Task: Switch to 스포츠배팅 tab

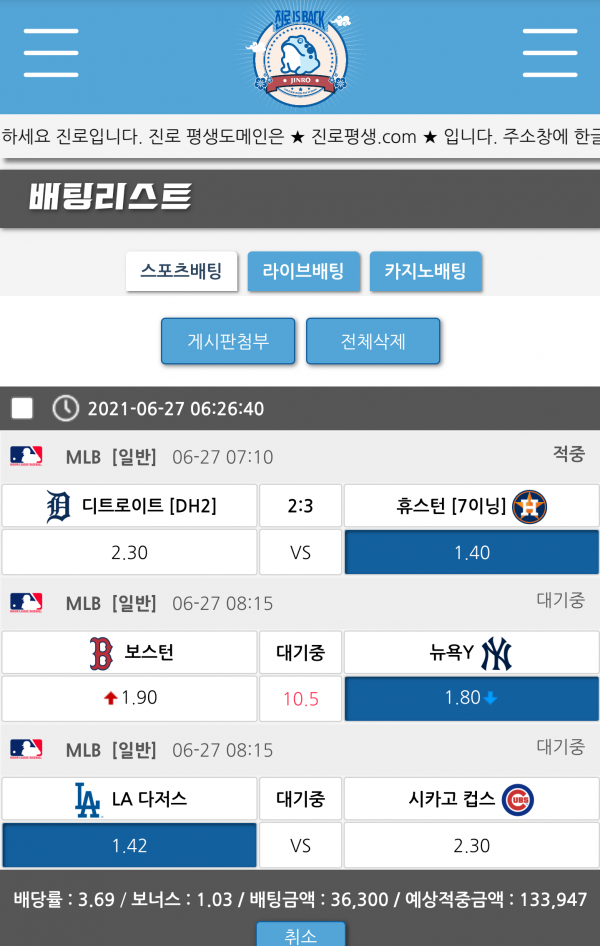Action: pyautogui.click(x=181, y=271)
